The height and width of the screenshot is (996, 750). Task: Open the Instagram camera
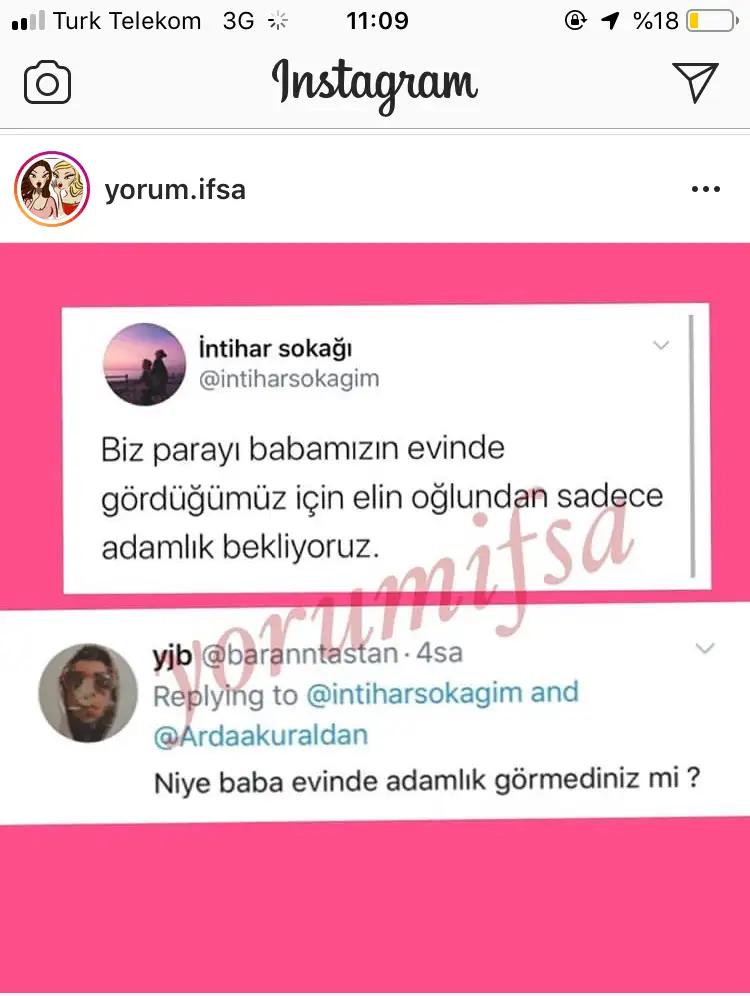(47, 83)
